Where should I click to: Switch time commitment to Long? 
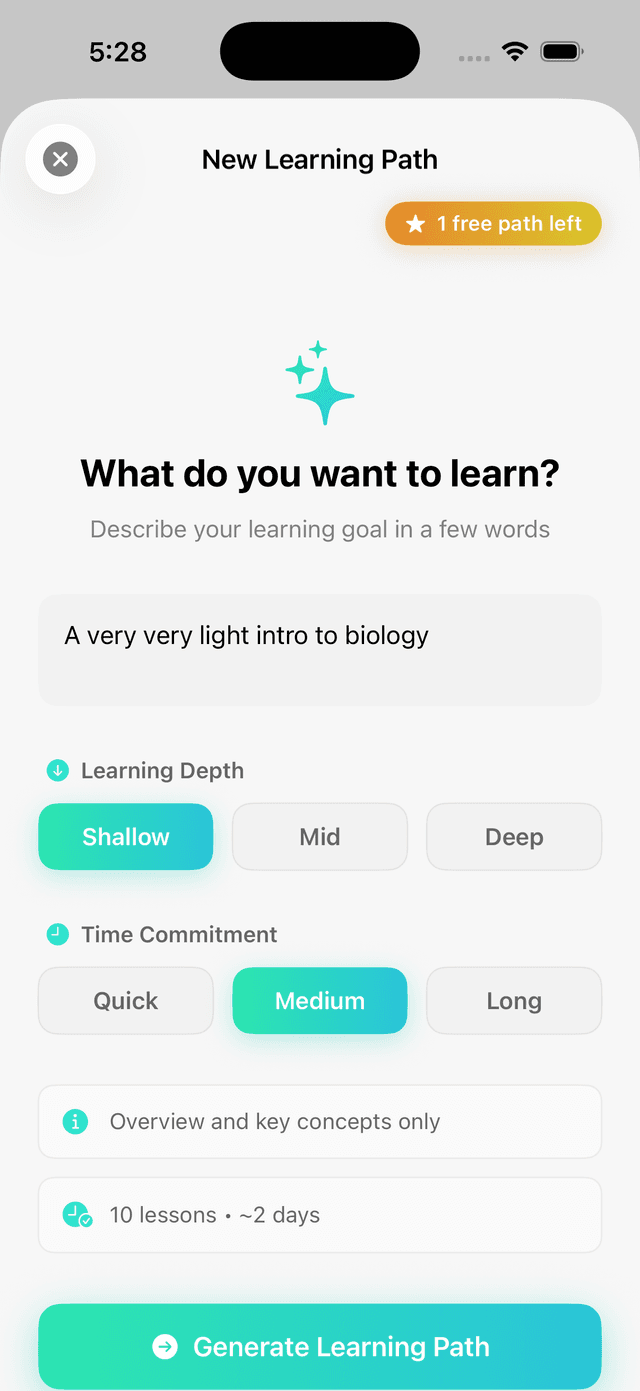[514, 1001]
